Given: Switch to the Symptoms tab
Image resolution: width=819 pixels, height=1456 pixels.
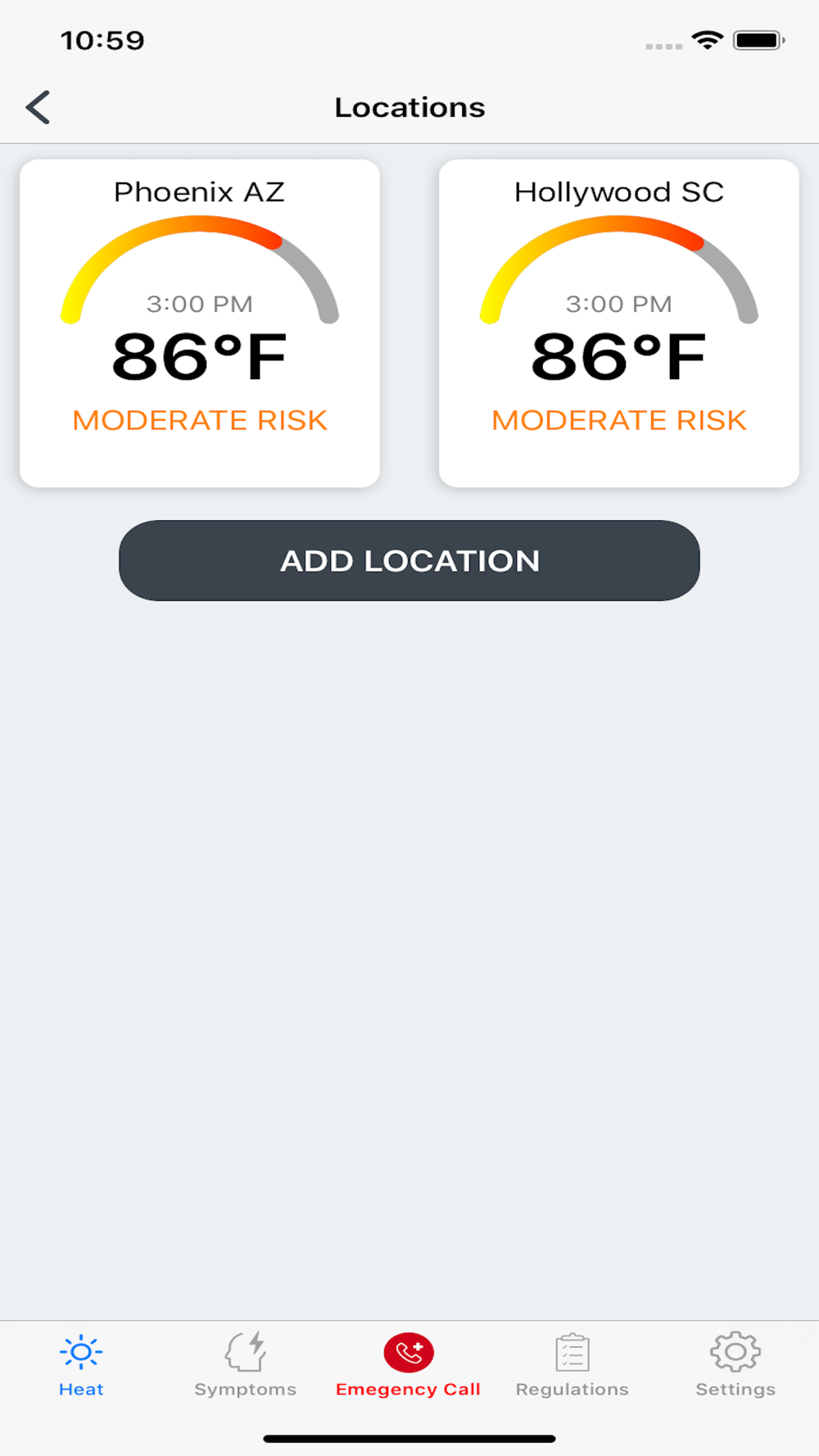Looking at the screenshot, I should [245, 1365].
